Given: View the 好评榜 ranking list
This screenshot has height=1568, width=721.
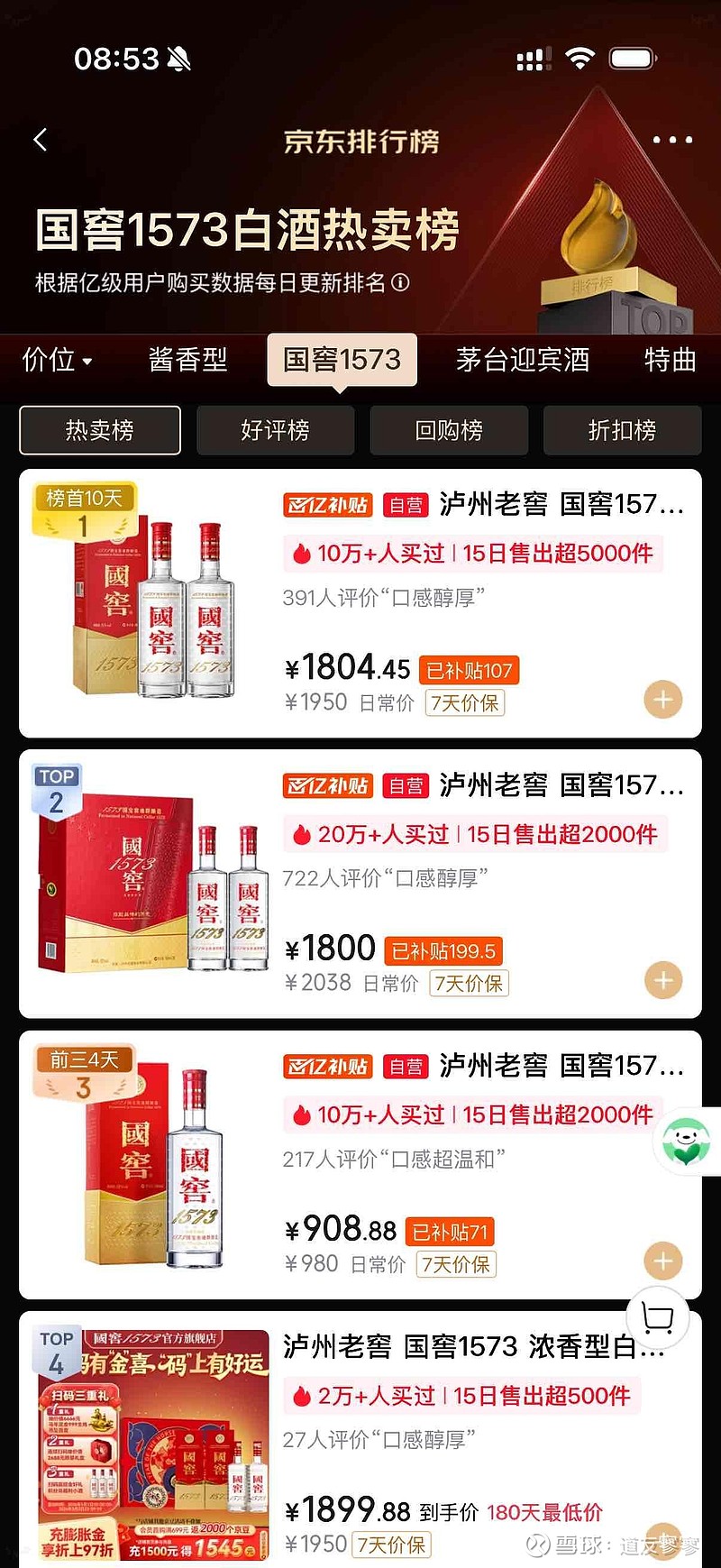Looking at the screenshot, I should point(275,431).
